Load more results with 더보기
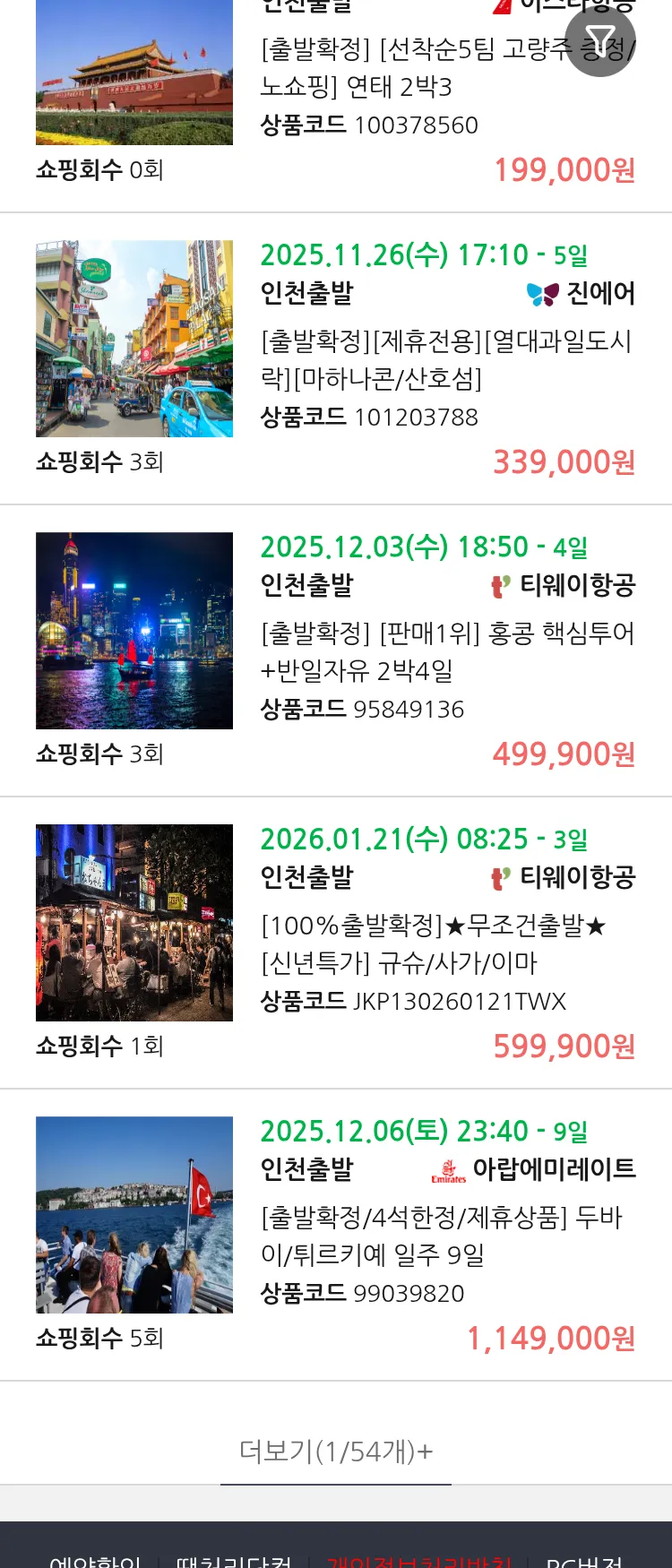The height and width of the screenshot is (1568, 672). click(336, 1451)
